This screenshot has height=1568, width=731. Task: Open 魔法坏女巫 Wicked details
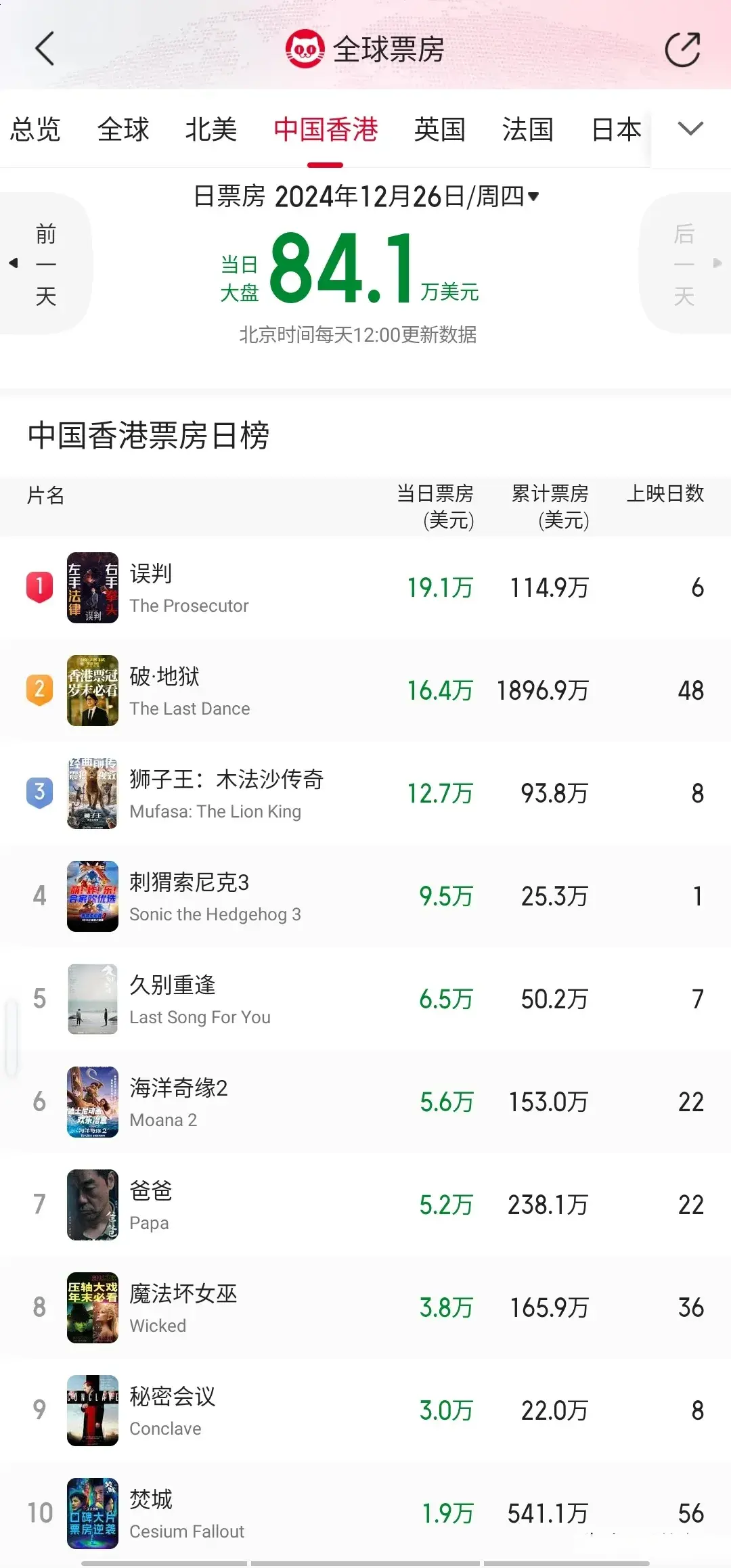click(183, 1307)
